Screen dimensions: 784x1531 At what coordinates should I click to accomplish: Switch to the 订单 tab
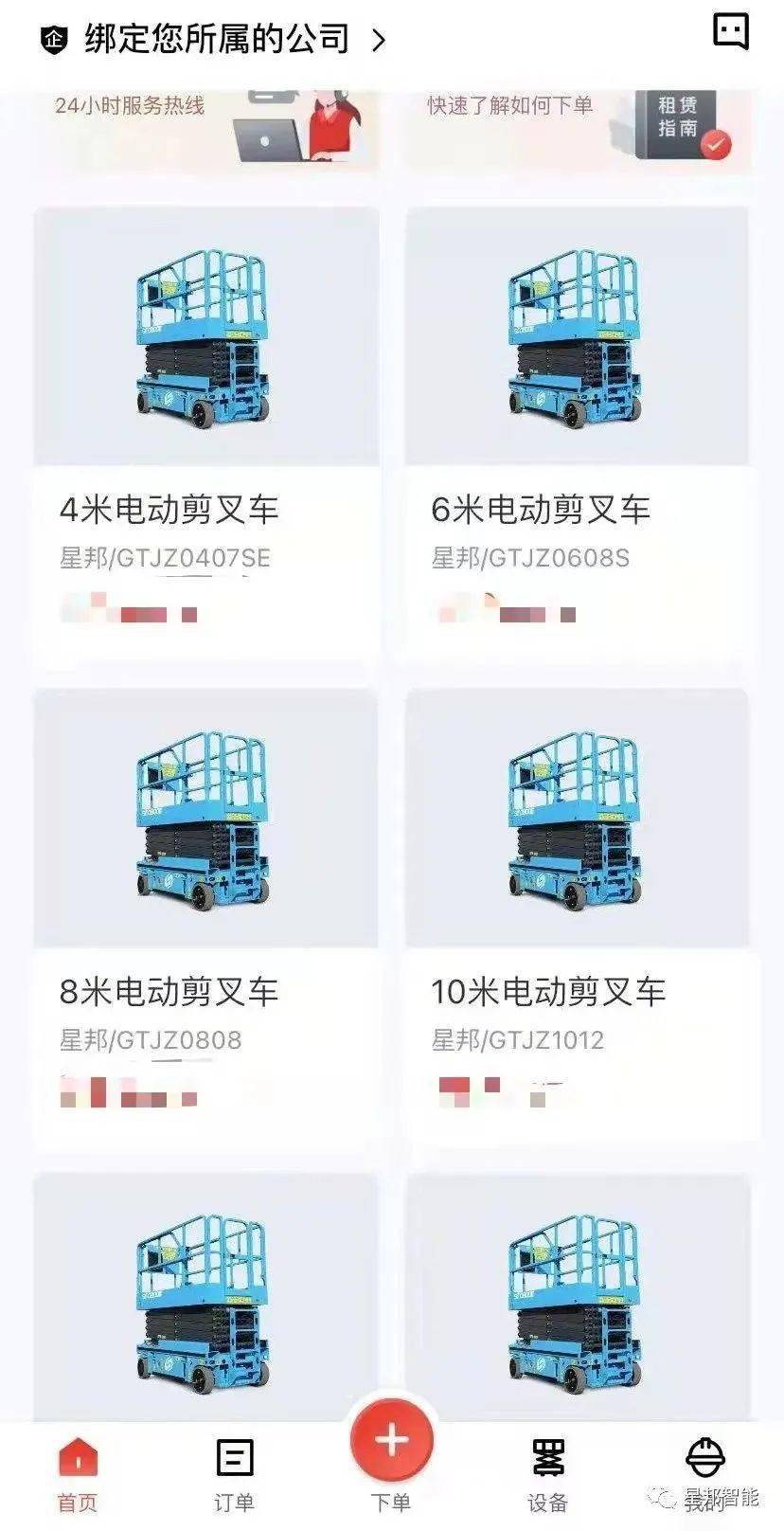pyautogui.click(x=233, y=1473)
